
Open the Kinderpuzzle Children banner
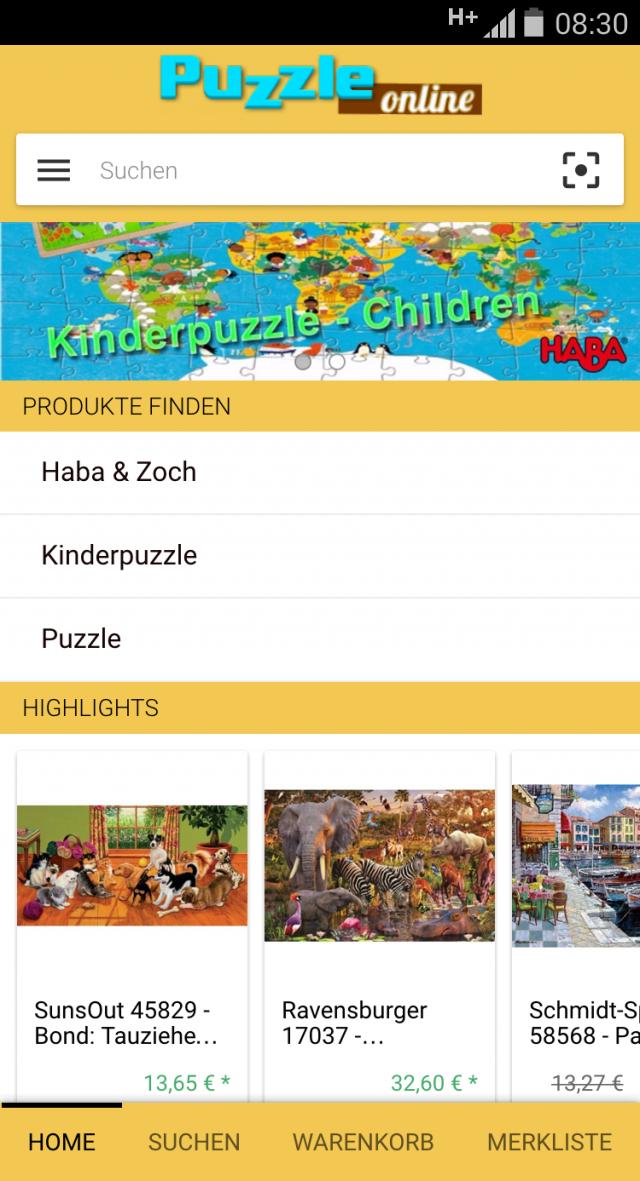click(320, 301)
